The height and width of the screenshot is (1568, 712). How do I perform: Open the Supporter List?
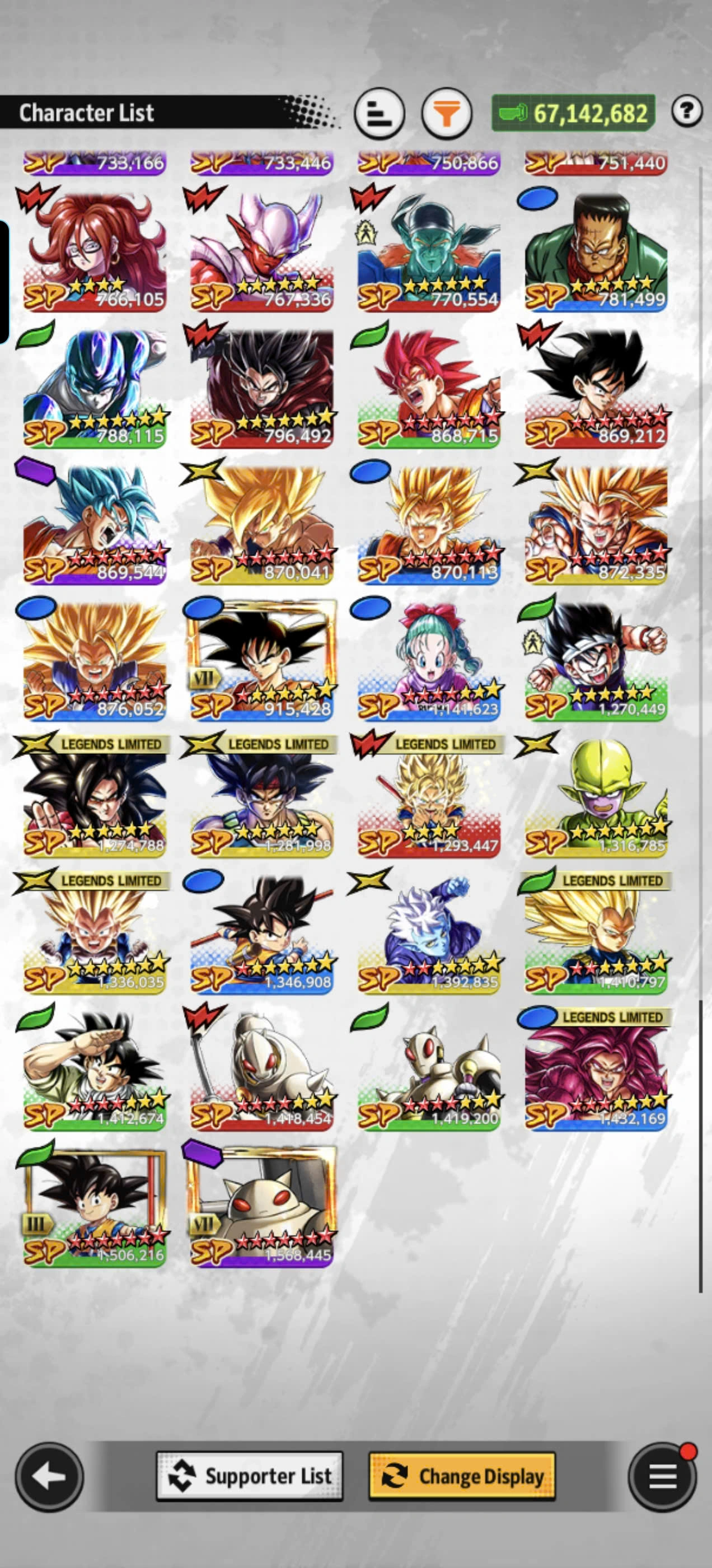pyautogui.click(x=250, y=1477)
